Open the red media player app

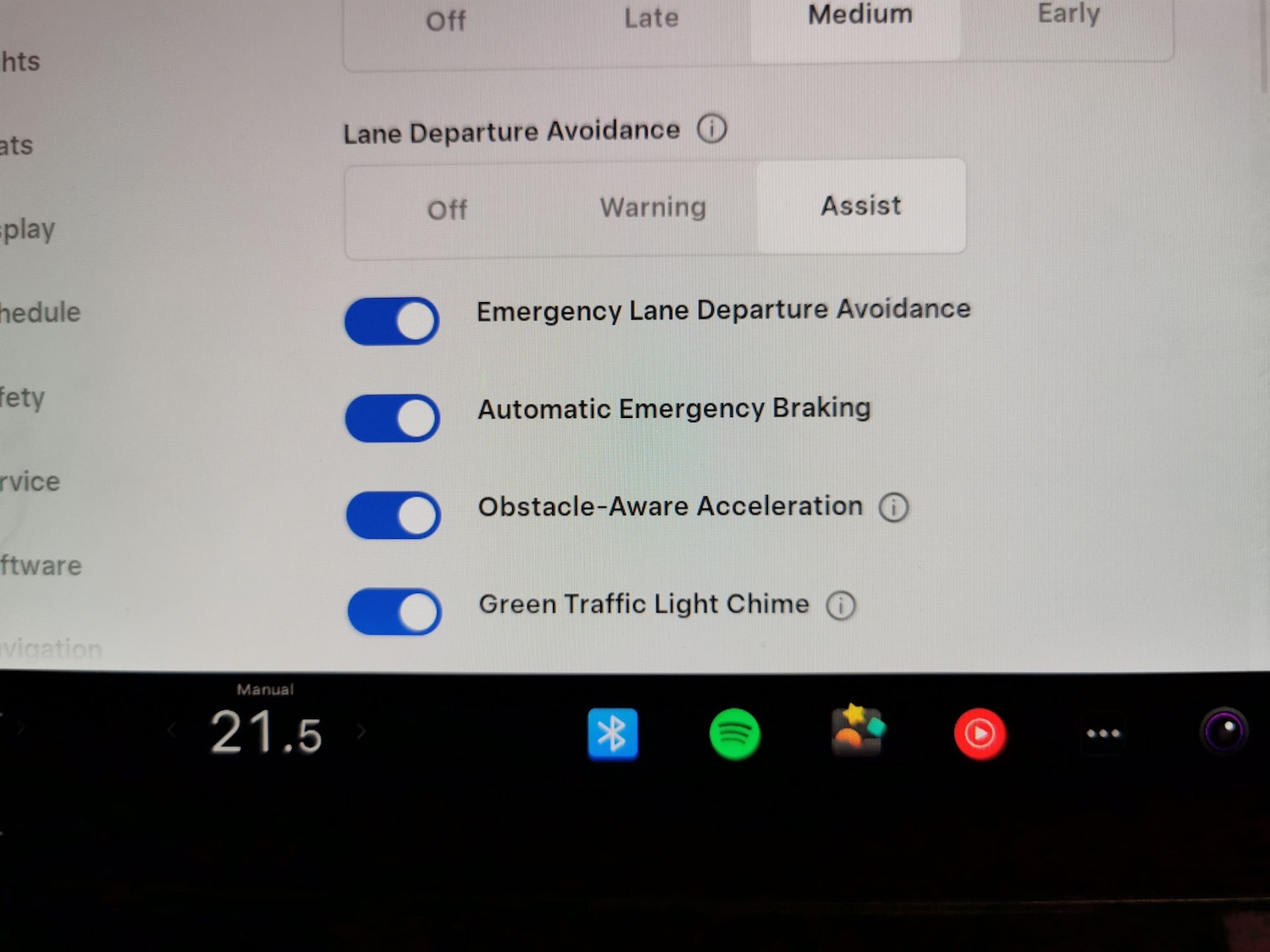pyautogui.click(x=980, y=733)
